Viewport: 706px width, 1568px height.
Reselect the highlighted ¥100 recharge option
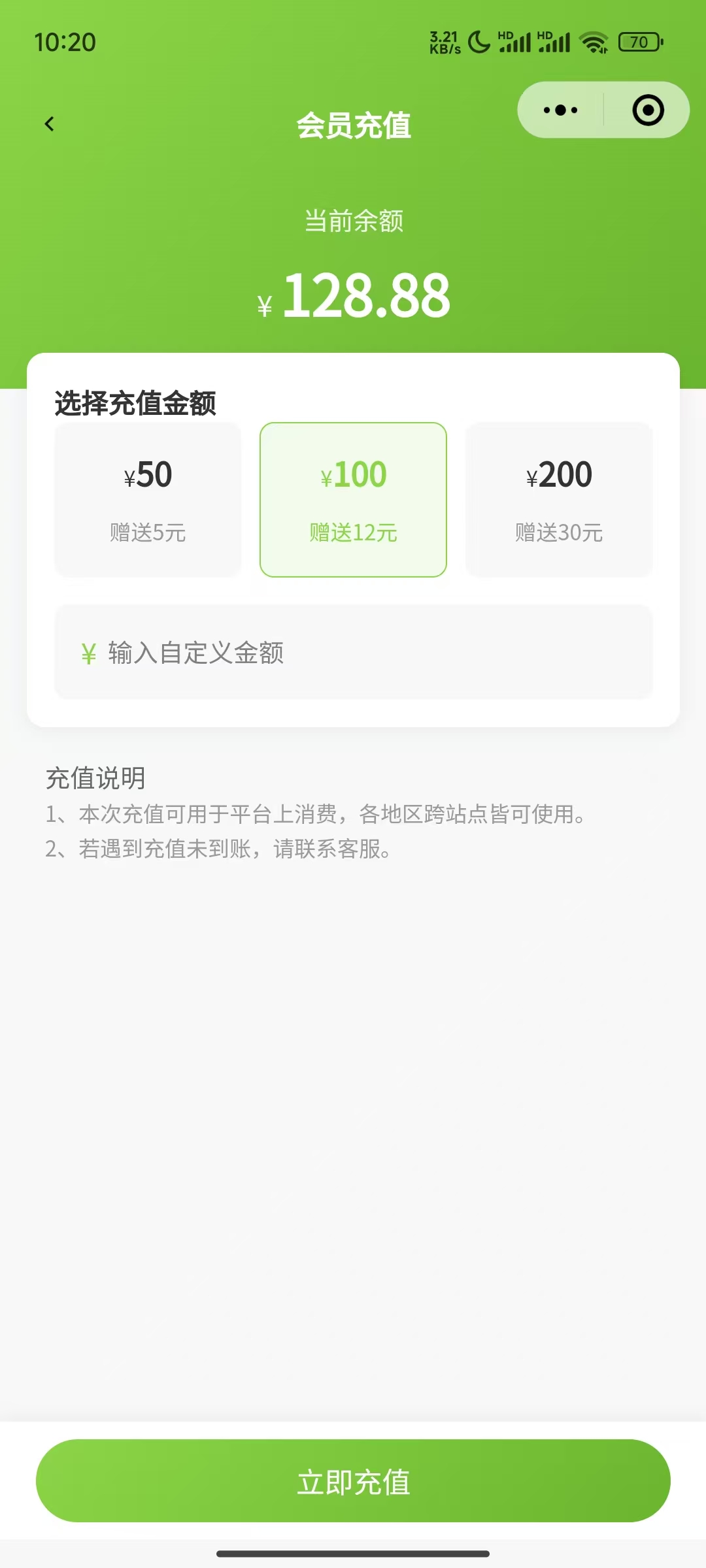click(x=353, y=500)
